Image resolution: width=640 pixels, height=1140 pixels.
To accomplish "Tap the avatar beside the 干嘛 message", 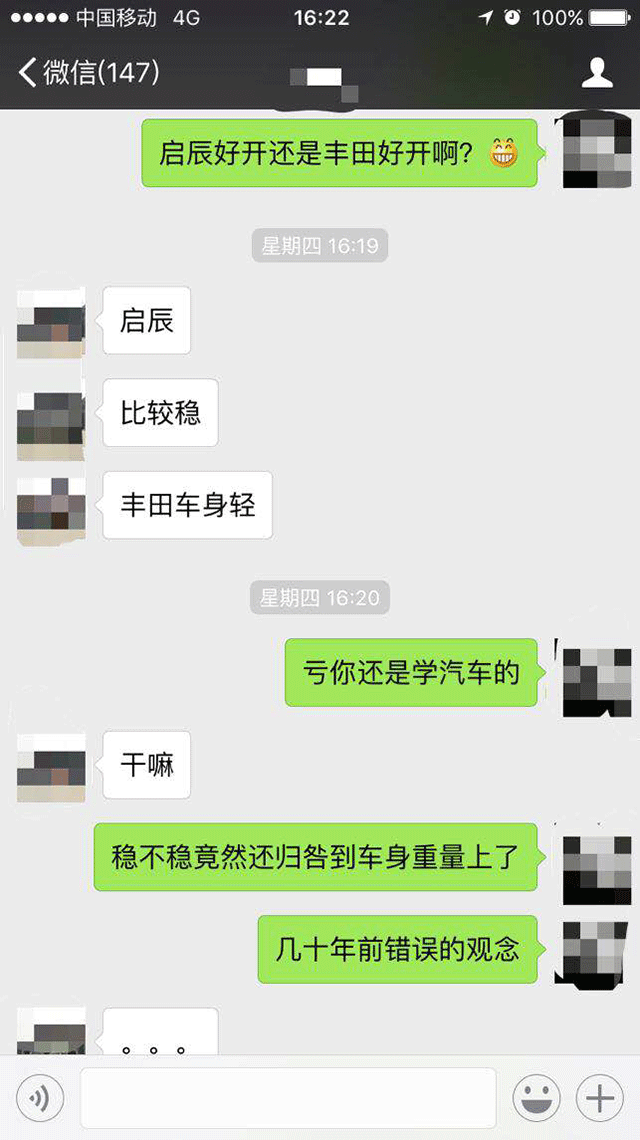I will coord(52,767).
